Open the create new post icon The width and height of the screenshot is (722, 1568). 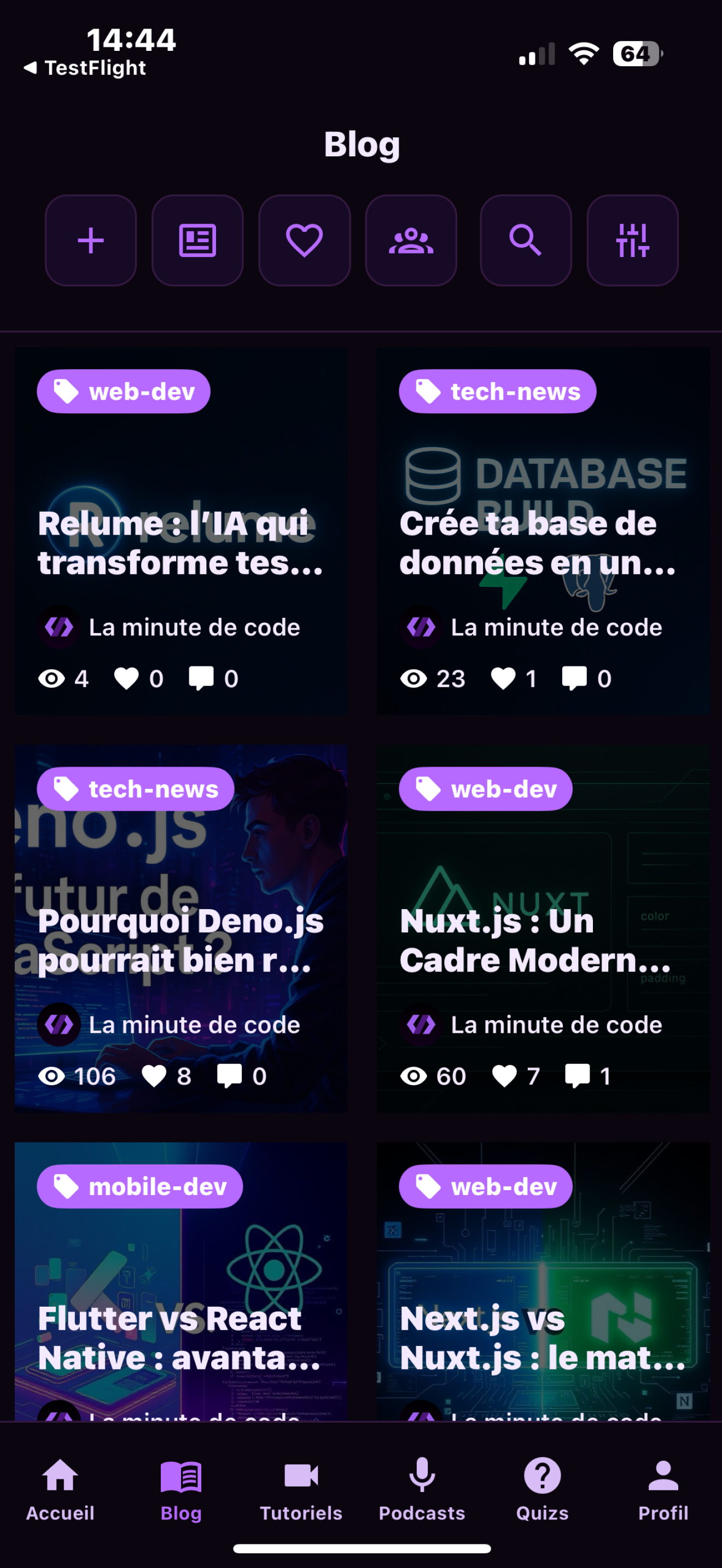90,240
